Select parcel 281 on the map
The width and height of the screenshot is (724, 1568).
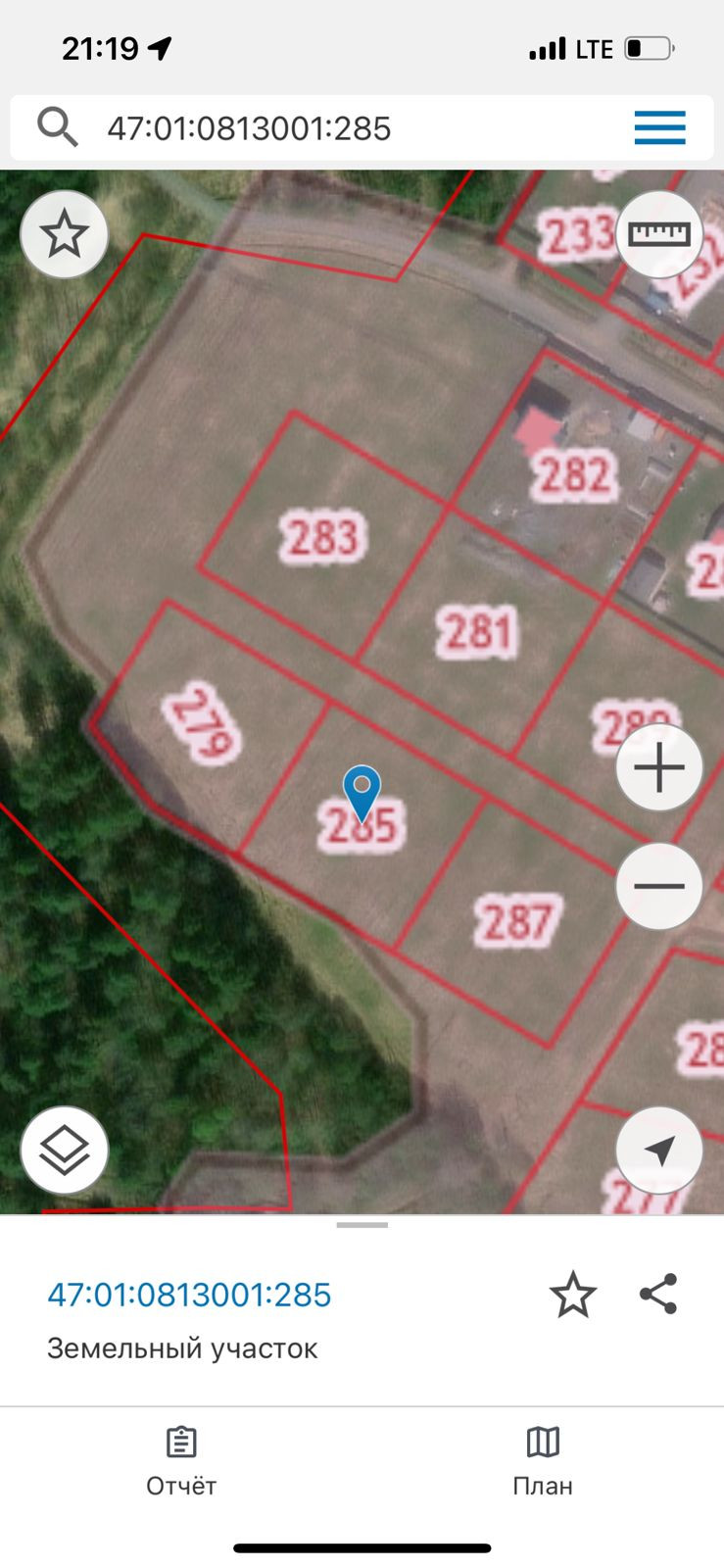(x=477, y=630)
